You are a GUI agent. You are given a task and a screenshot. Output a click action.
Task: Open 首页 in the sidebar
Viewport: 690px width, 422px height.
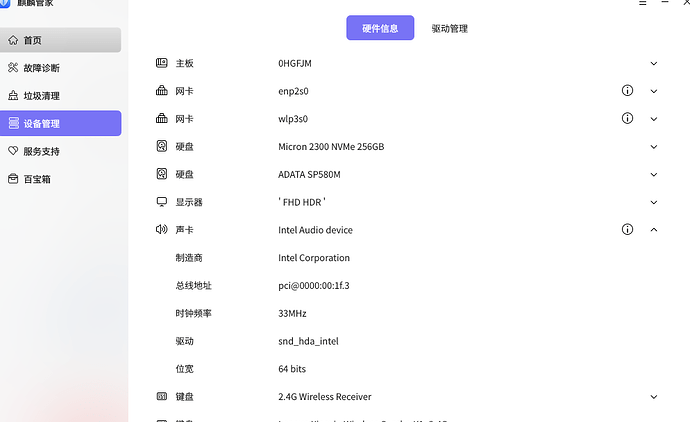[x=60, y=40]
